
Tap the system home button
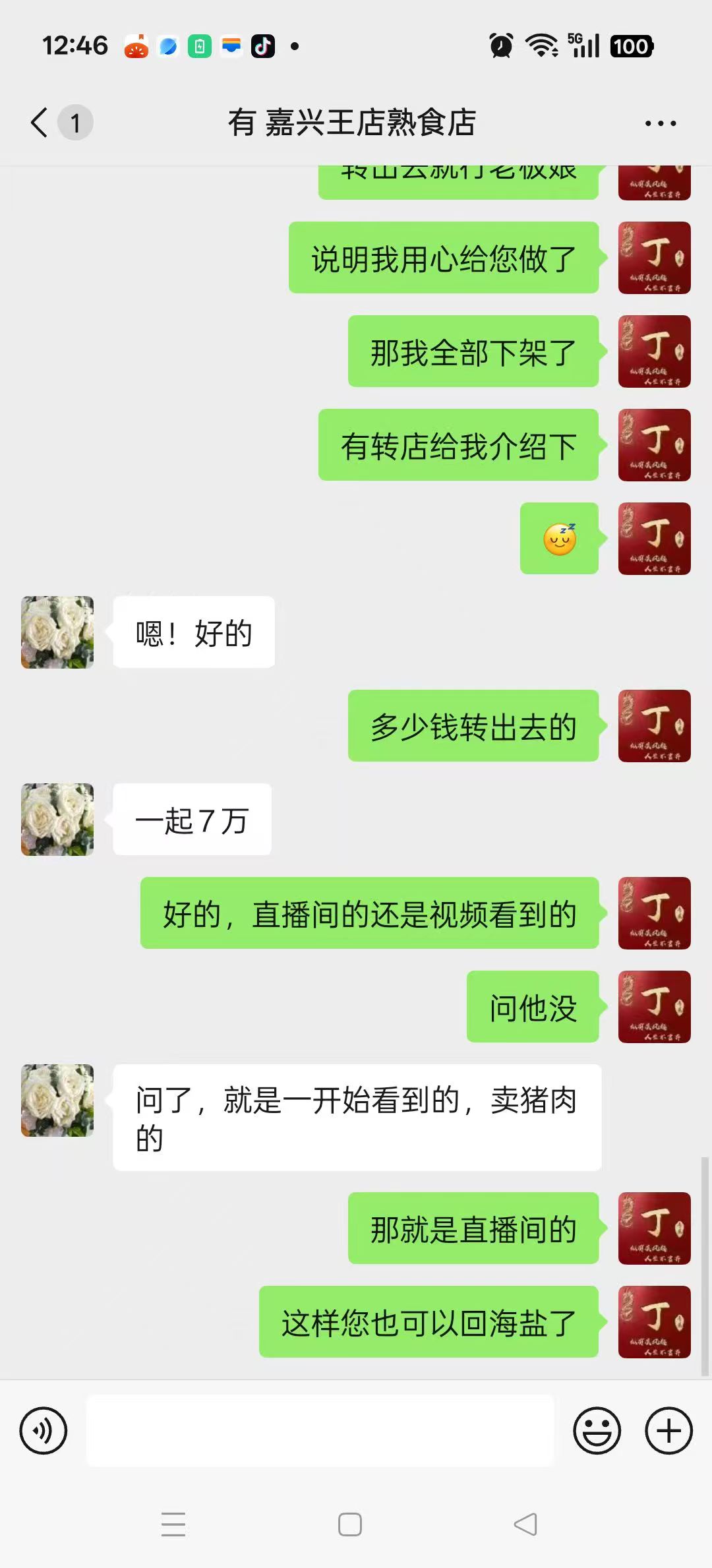pyautogui.click(x=349, y=1524)
